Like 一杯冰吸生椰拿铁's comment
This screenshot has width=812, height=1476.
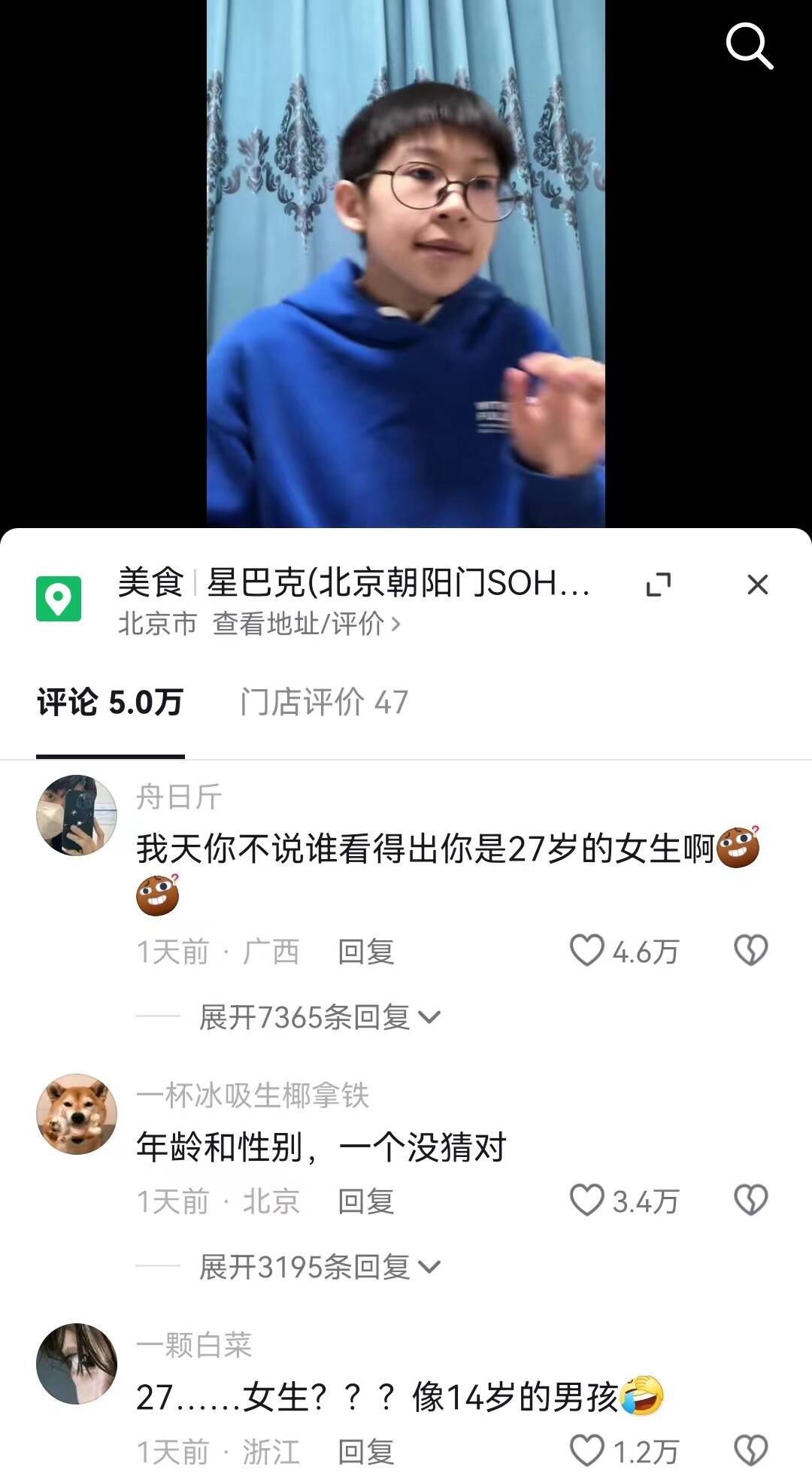[587, 1201]
